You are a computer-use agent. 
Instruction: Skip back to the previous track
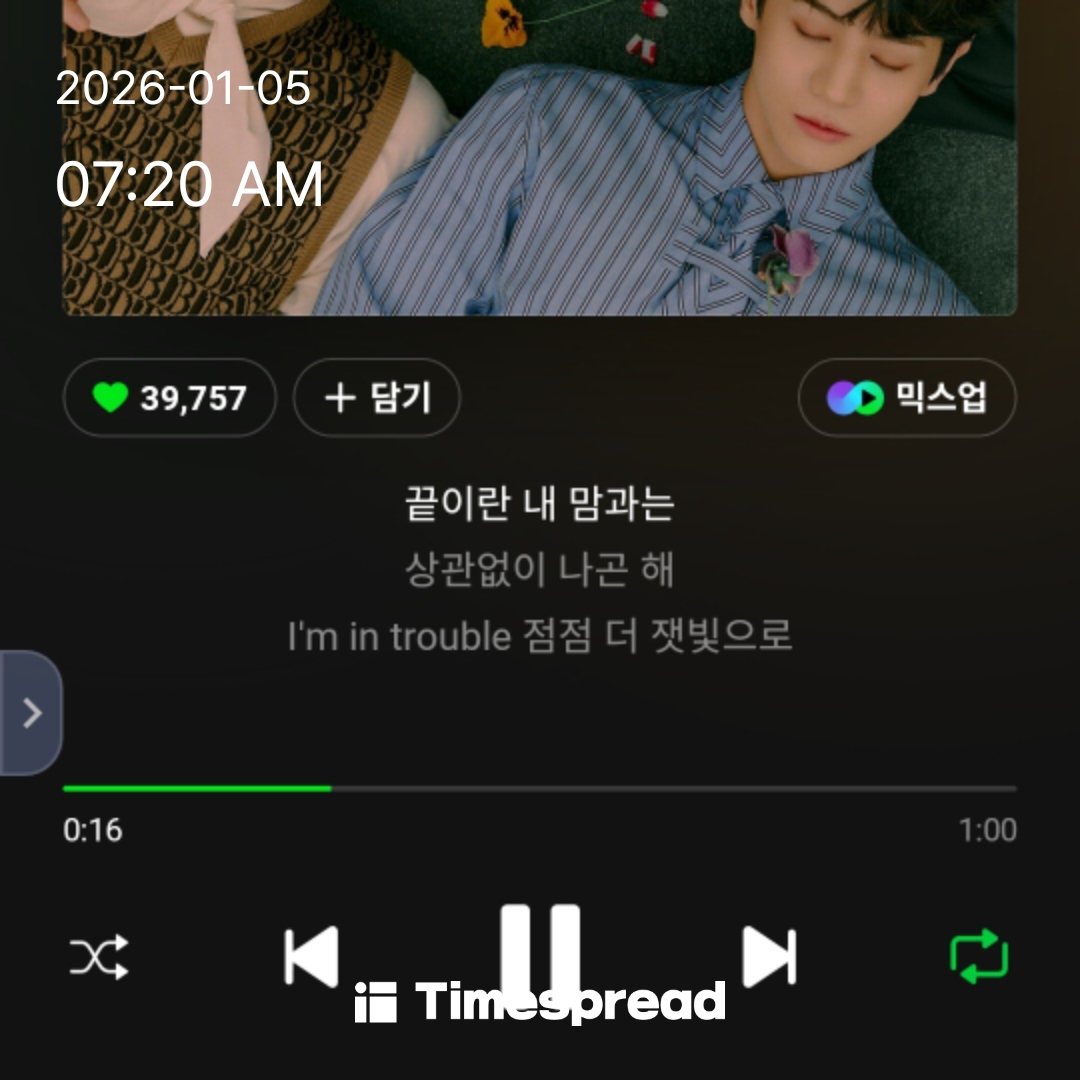pyautogui.click(x=311, y=957)
